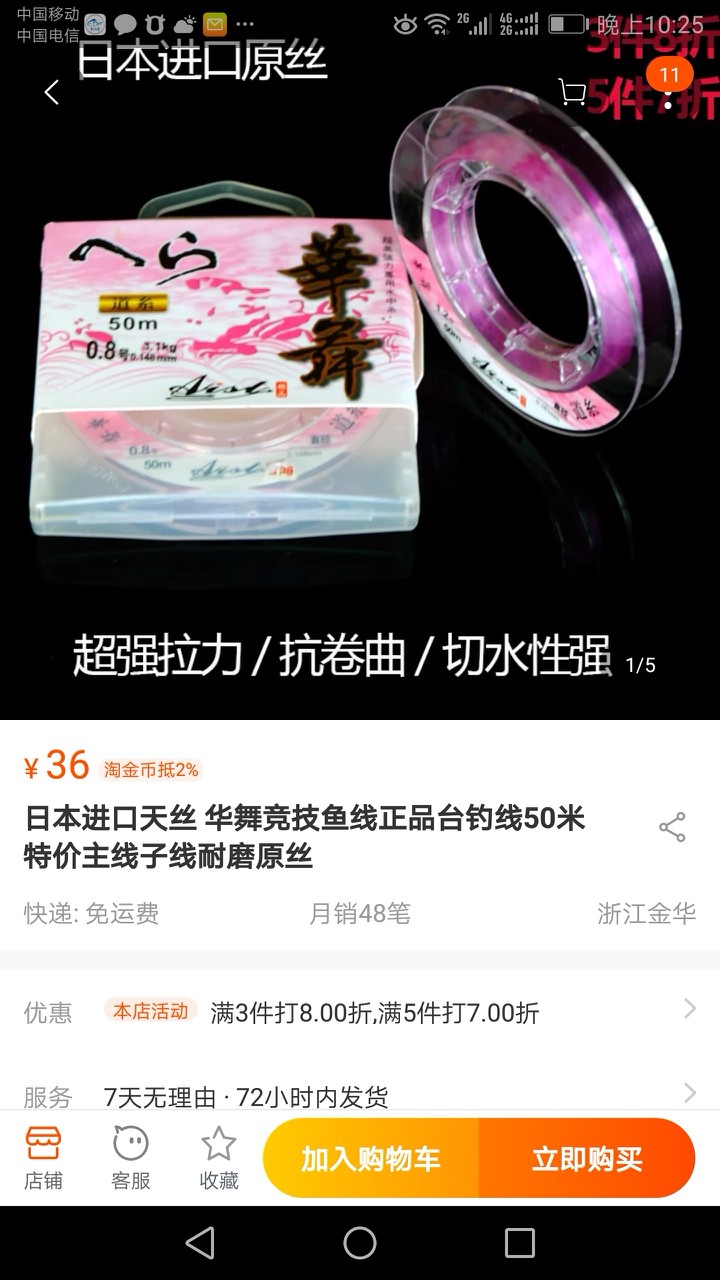Image resolution: width=720 pixels, height=1280 pixels.
Task: Open the 服务 7天无理由 details row
Action: click(360, 1096)
